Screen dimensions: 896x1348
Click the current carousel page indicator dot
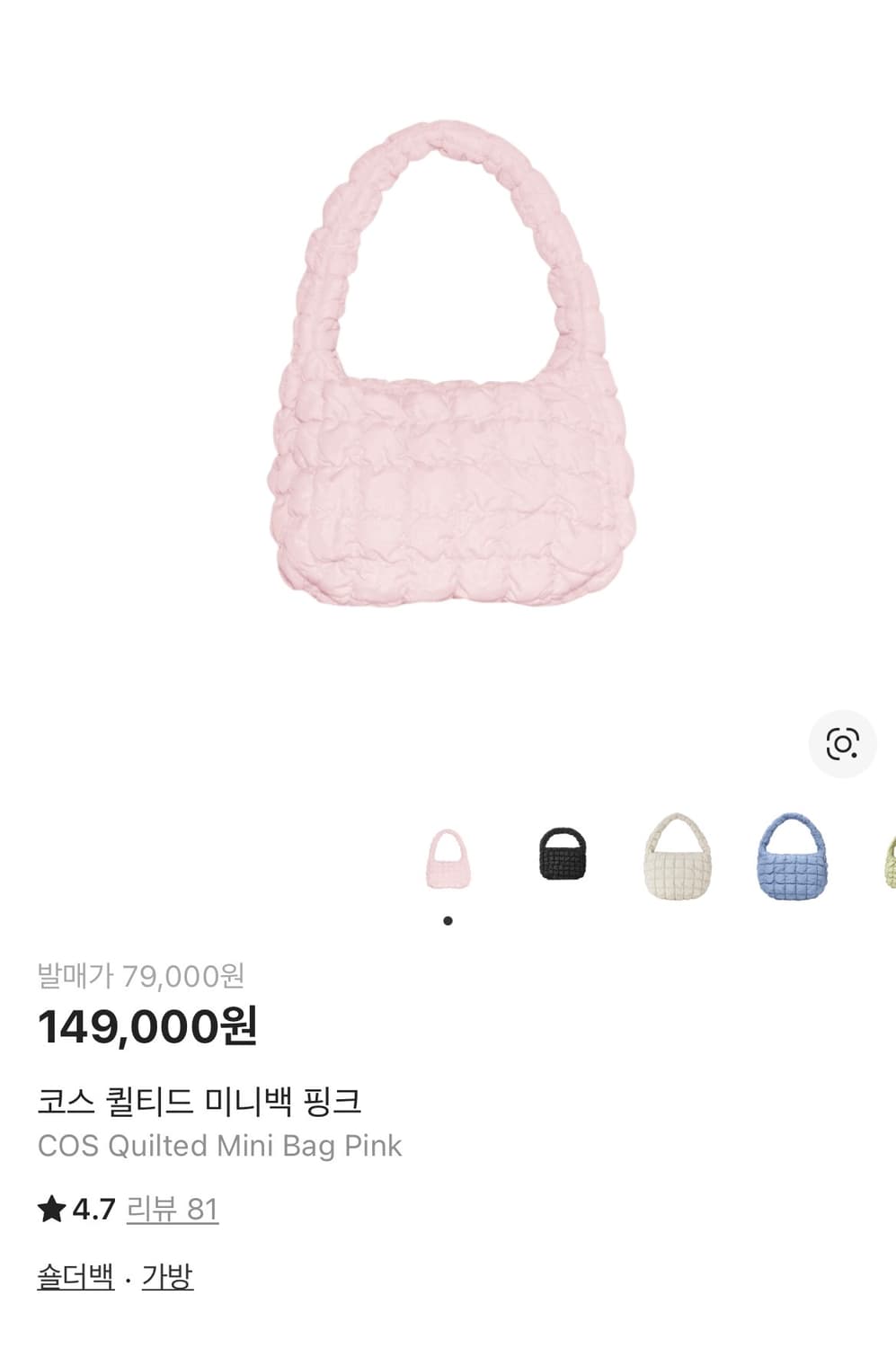(447, 919)
